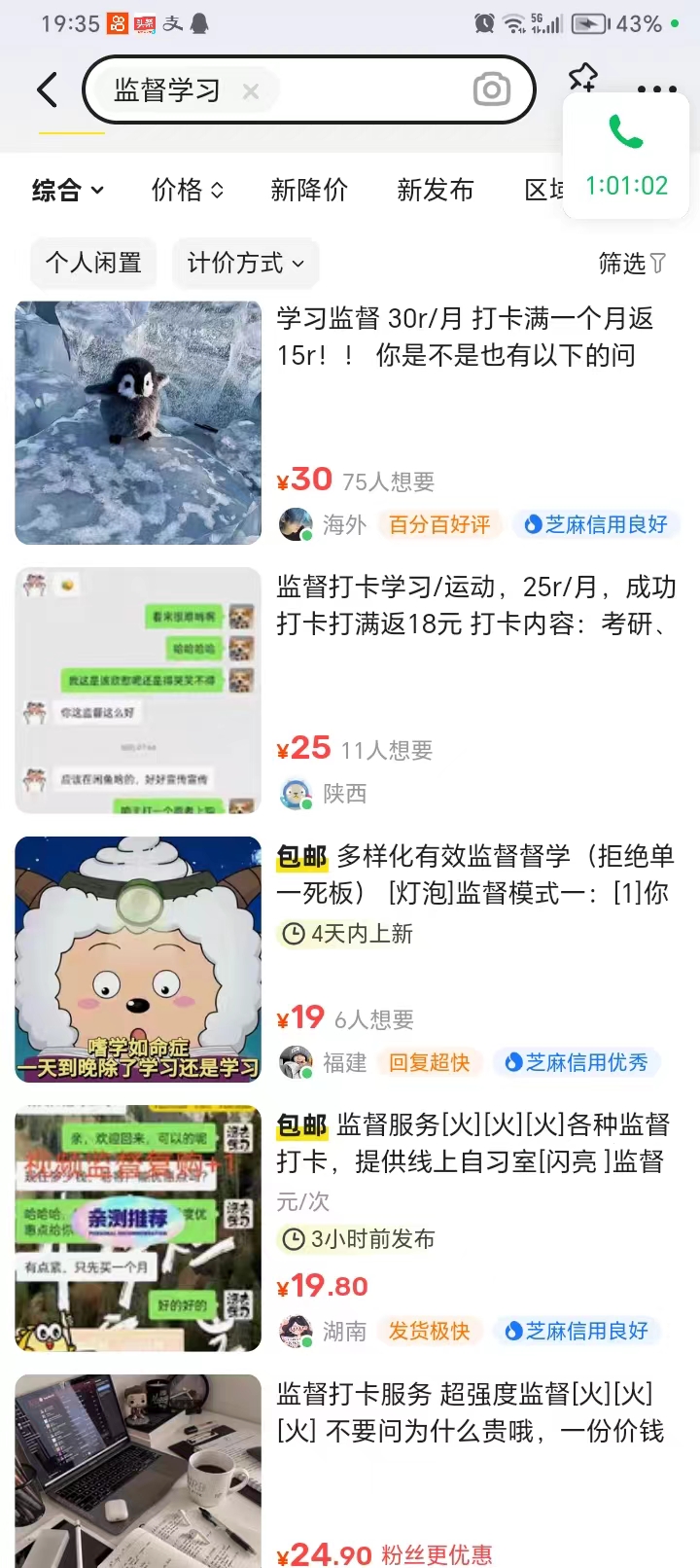Select the 个人闲置 filter chip
700x1568 pixels.
[x=93, y=263]
